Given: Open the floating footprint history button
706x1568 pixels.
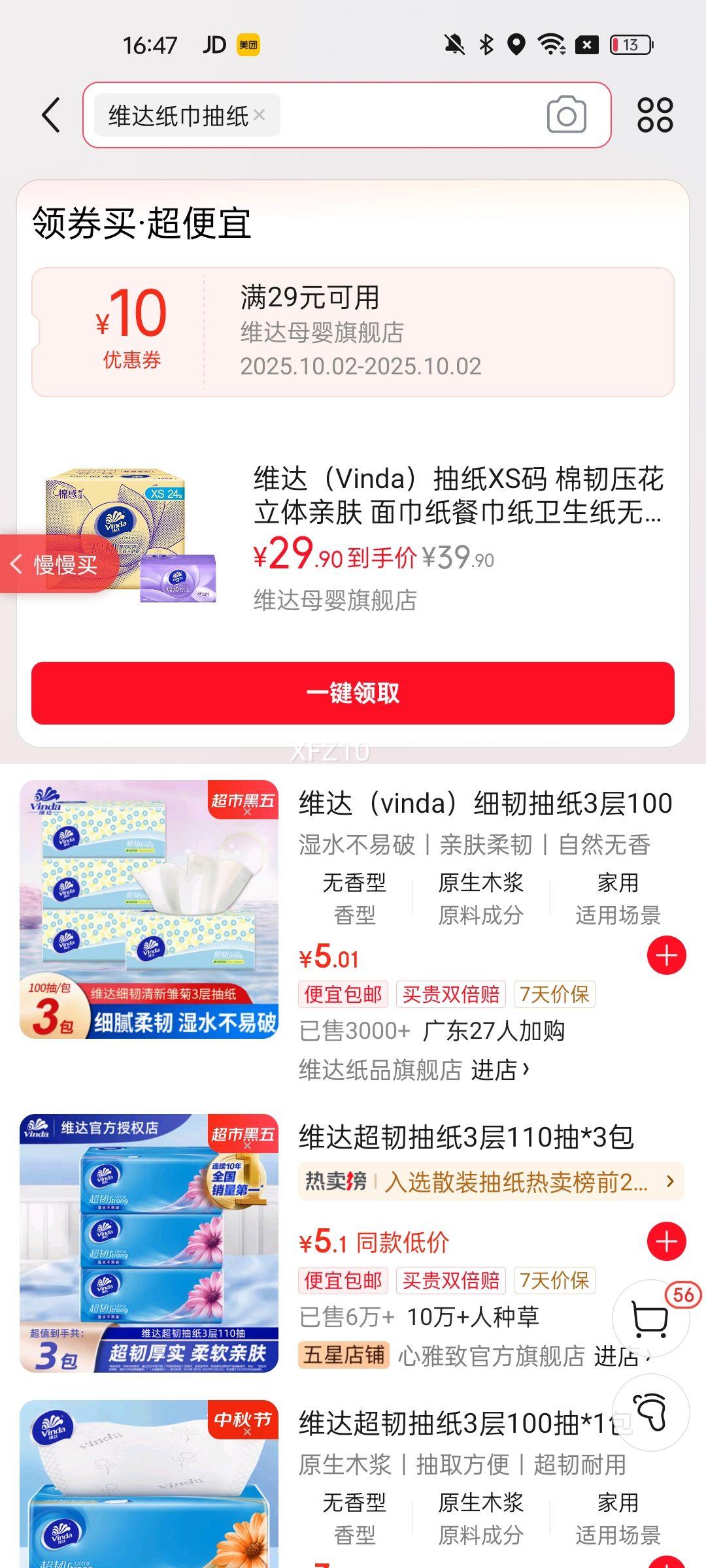Looking at the screenshot, I should click(x=650, y=1411).
